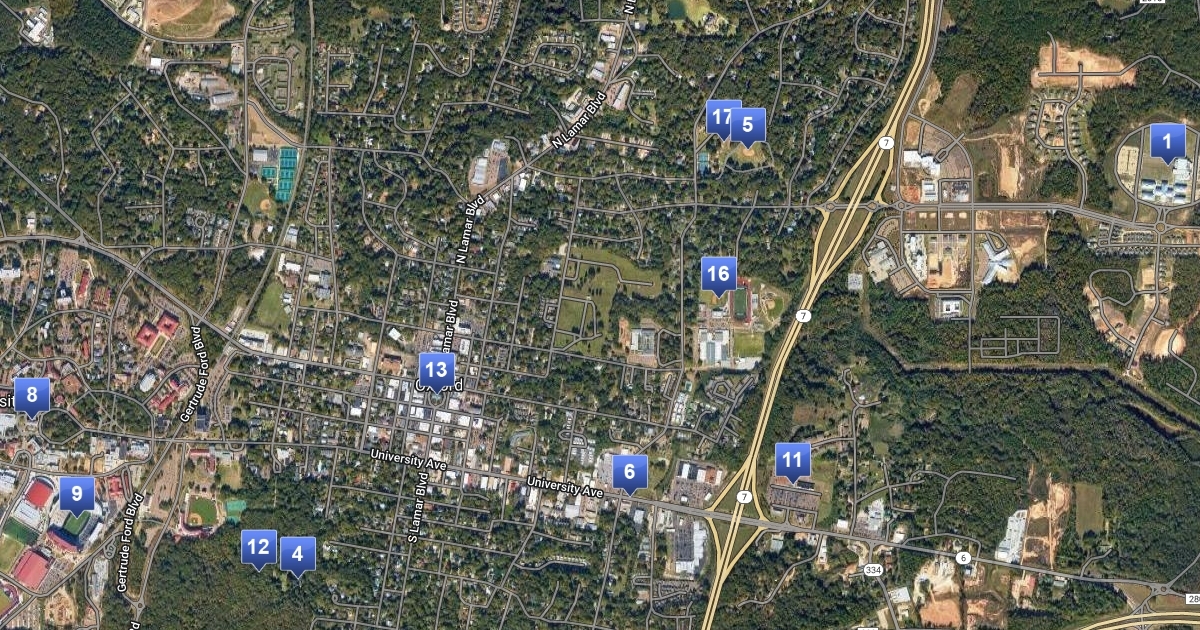Image resolution: width=1200 pixels, height=630 pixels.
Task: Select map marker number 12
Action: (x=259, y=546)
